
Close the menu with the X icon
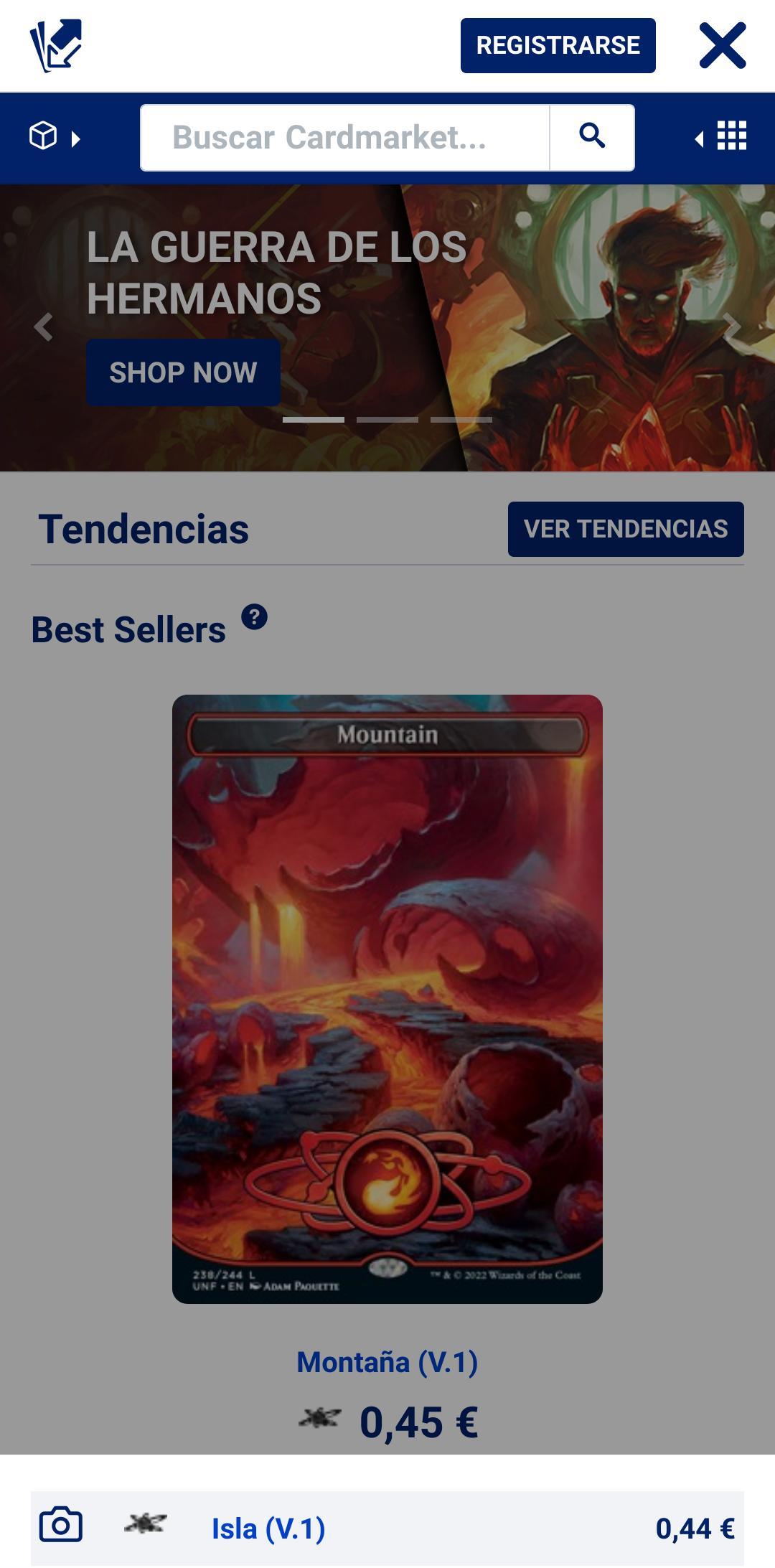(x=722, y=46)
